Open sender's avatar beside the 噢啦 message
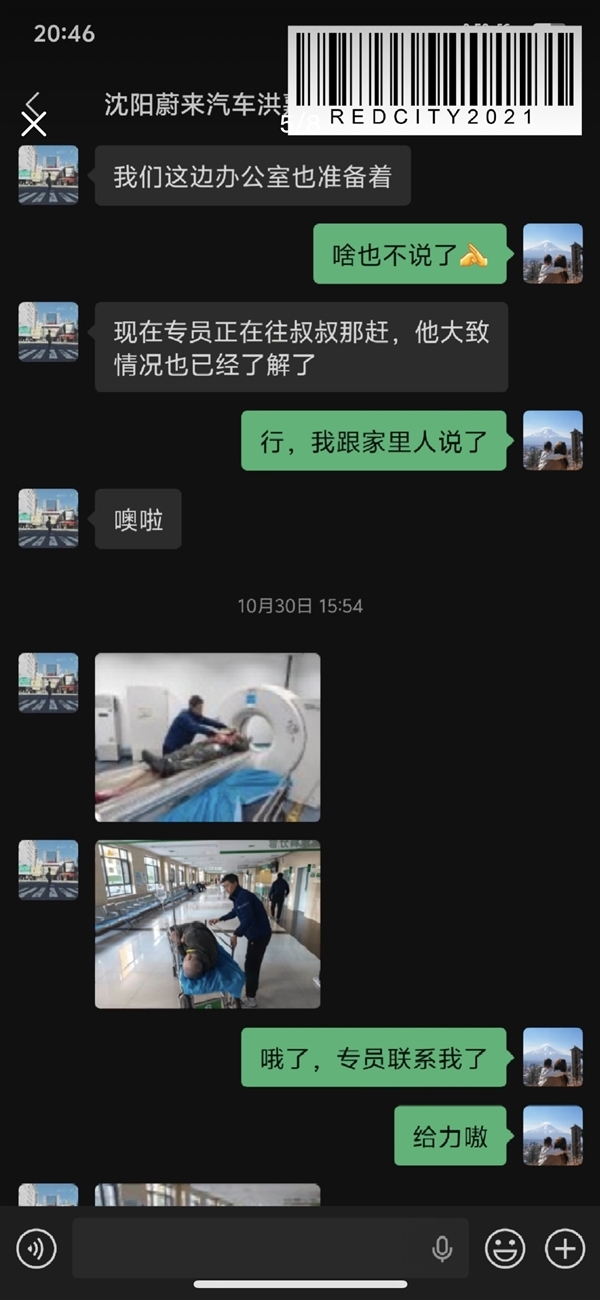600x1300 pixels. point(48,518)
